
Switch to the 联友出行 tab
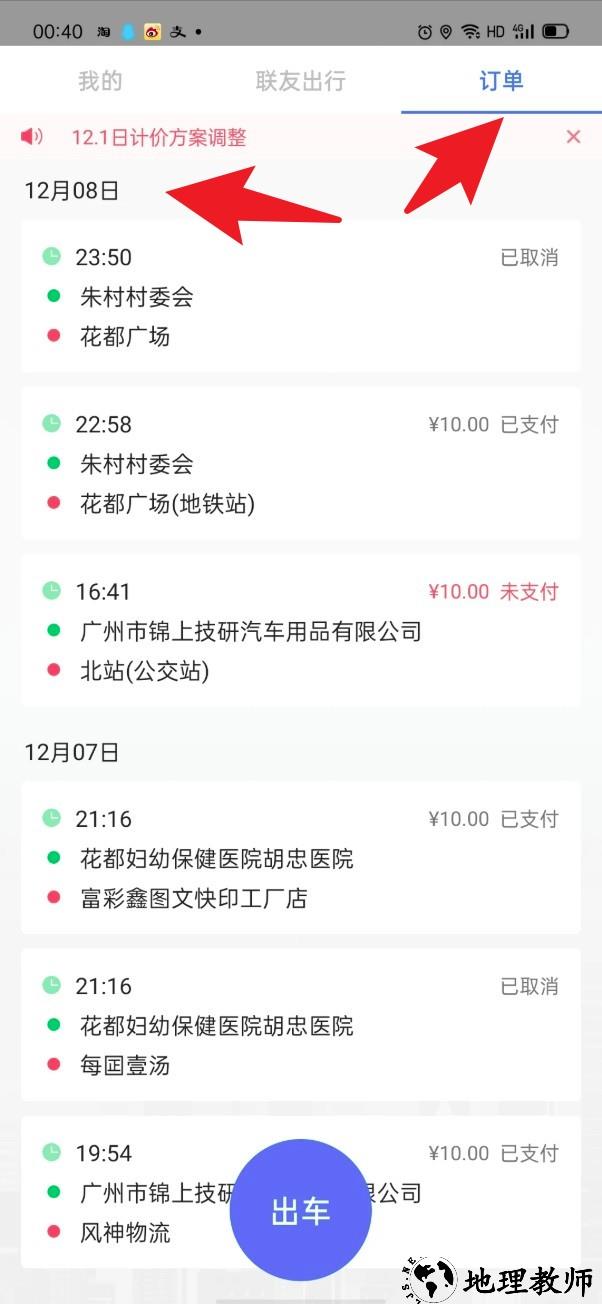click(x=300, y=81)
